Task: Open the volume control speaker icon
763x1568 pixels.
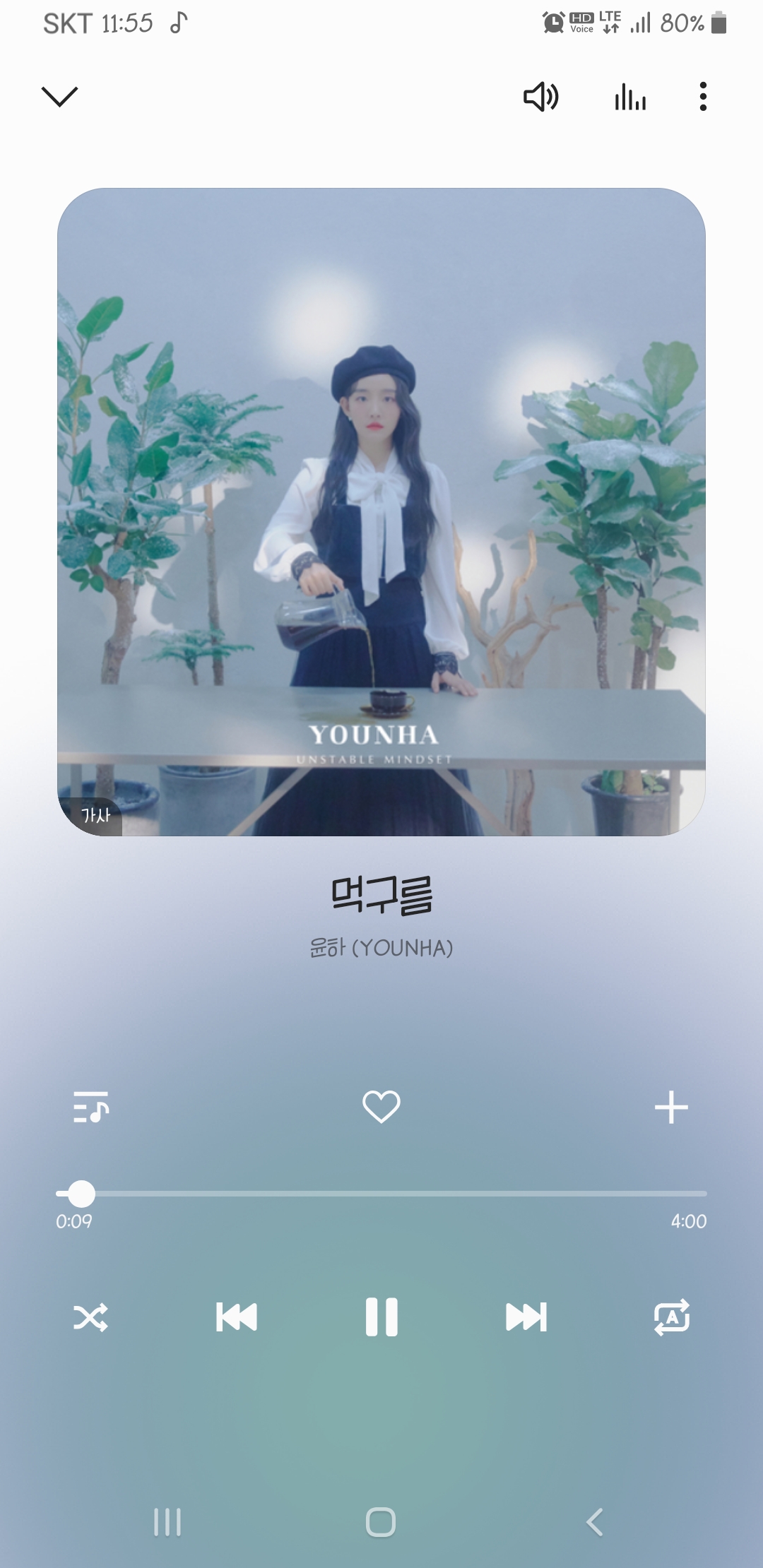Action: click(x=541, y=97)
